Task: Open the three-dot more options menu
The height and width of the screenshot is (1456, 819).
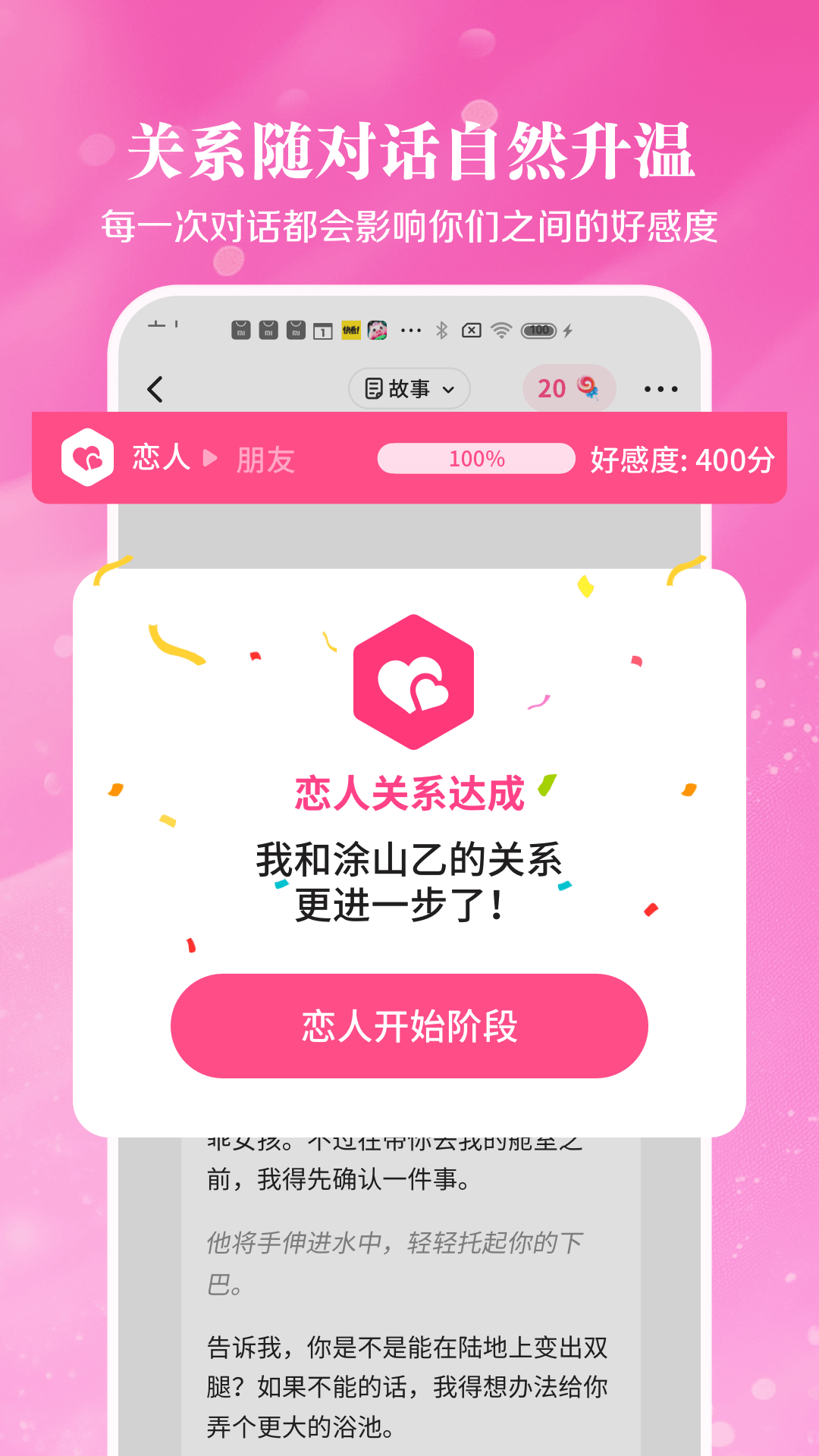Action: click(x=660, y=388)
